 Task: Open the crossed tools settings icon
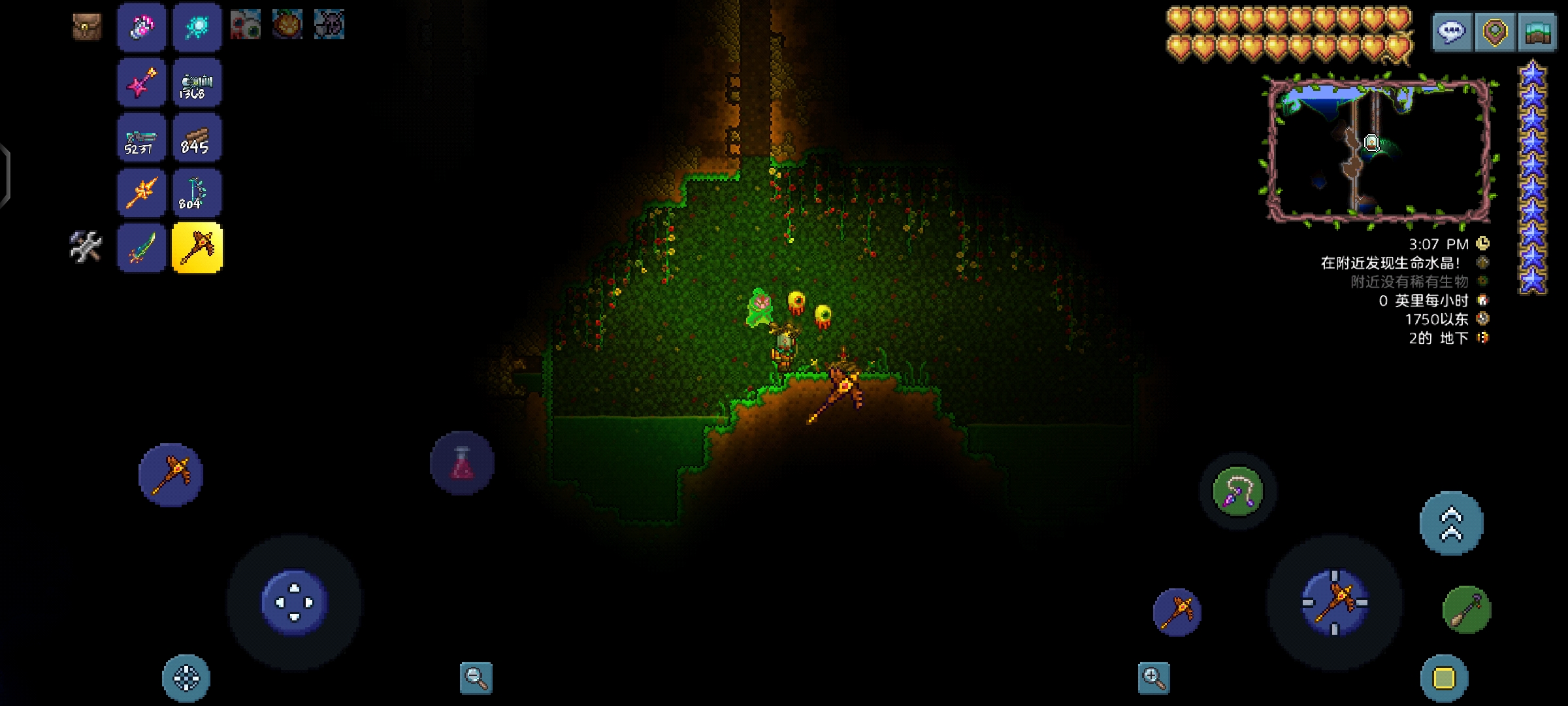tap(86, 247)
